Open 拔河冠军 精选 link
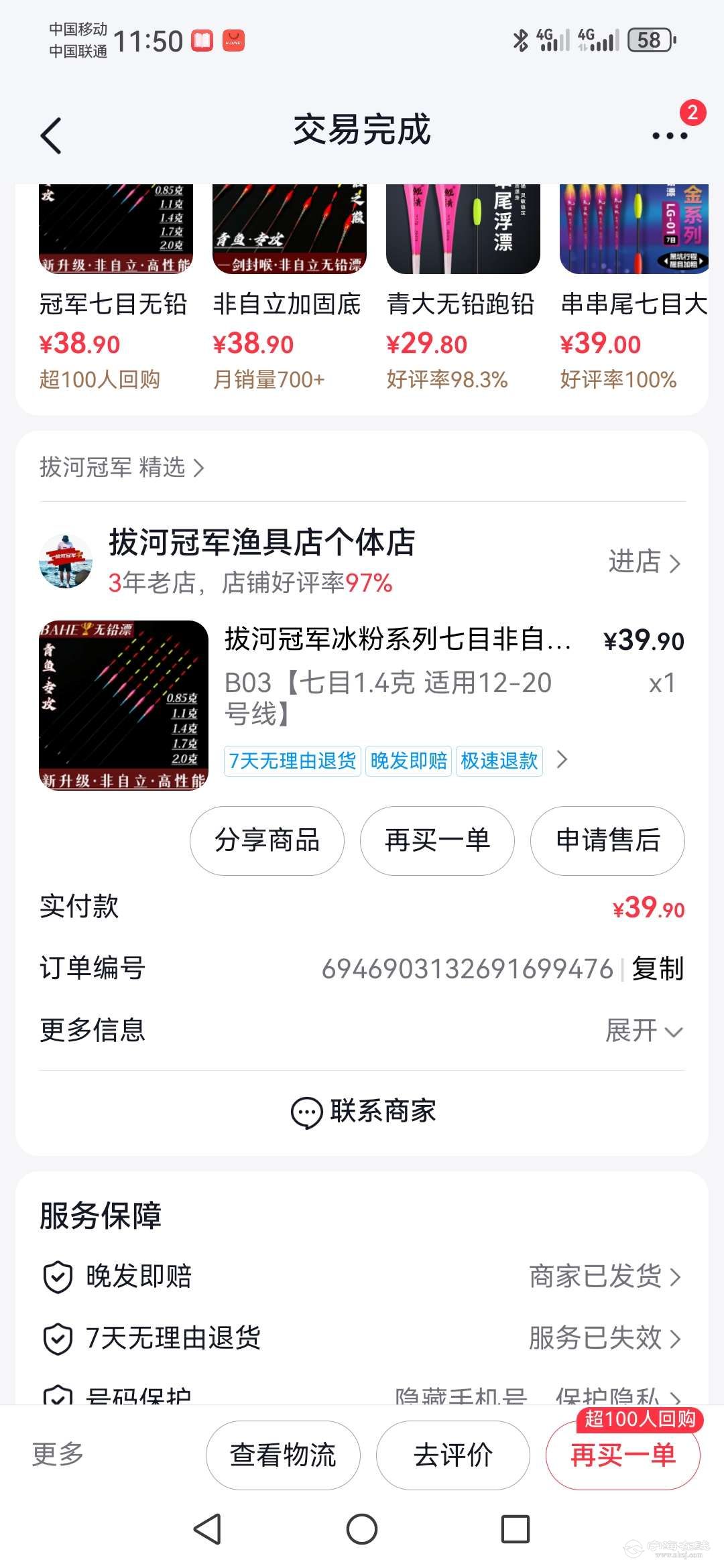724x1568 pixels. (122, 467)
